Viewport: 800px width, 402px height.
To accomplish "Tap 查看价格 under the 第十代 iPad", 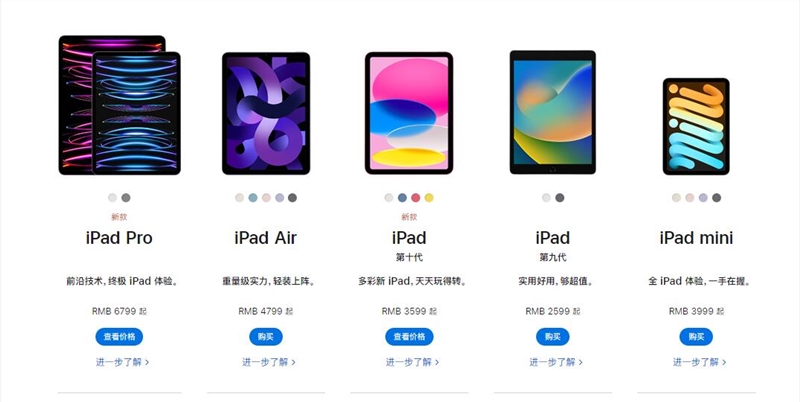I will click(x=409, y=336).
